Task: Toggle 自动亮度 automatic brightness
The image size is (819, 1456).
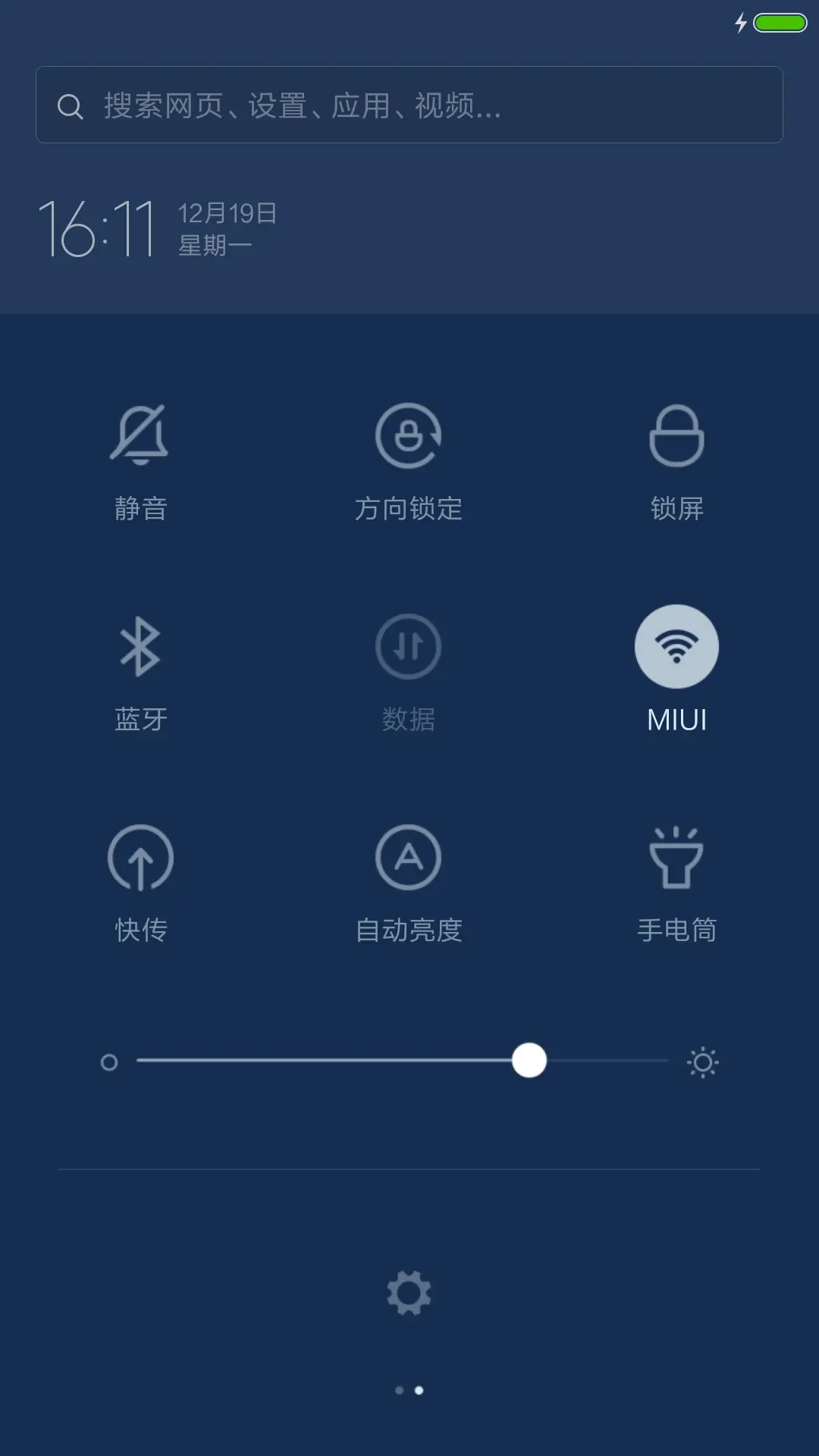Action: point(409,858)
